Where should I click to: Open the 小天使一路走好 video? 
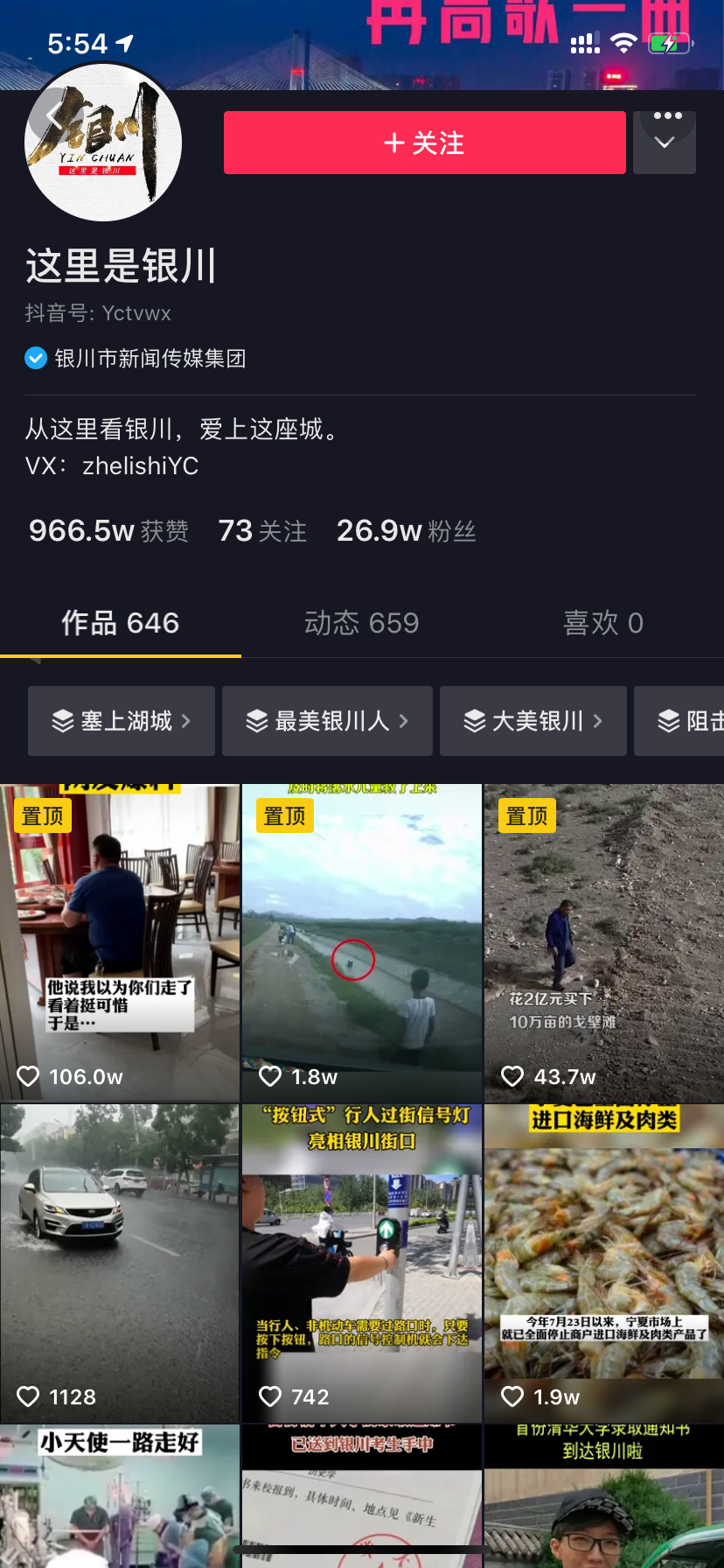pos(120,1496)
